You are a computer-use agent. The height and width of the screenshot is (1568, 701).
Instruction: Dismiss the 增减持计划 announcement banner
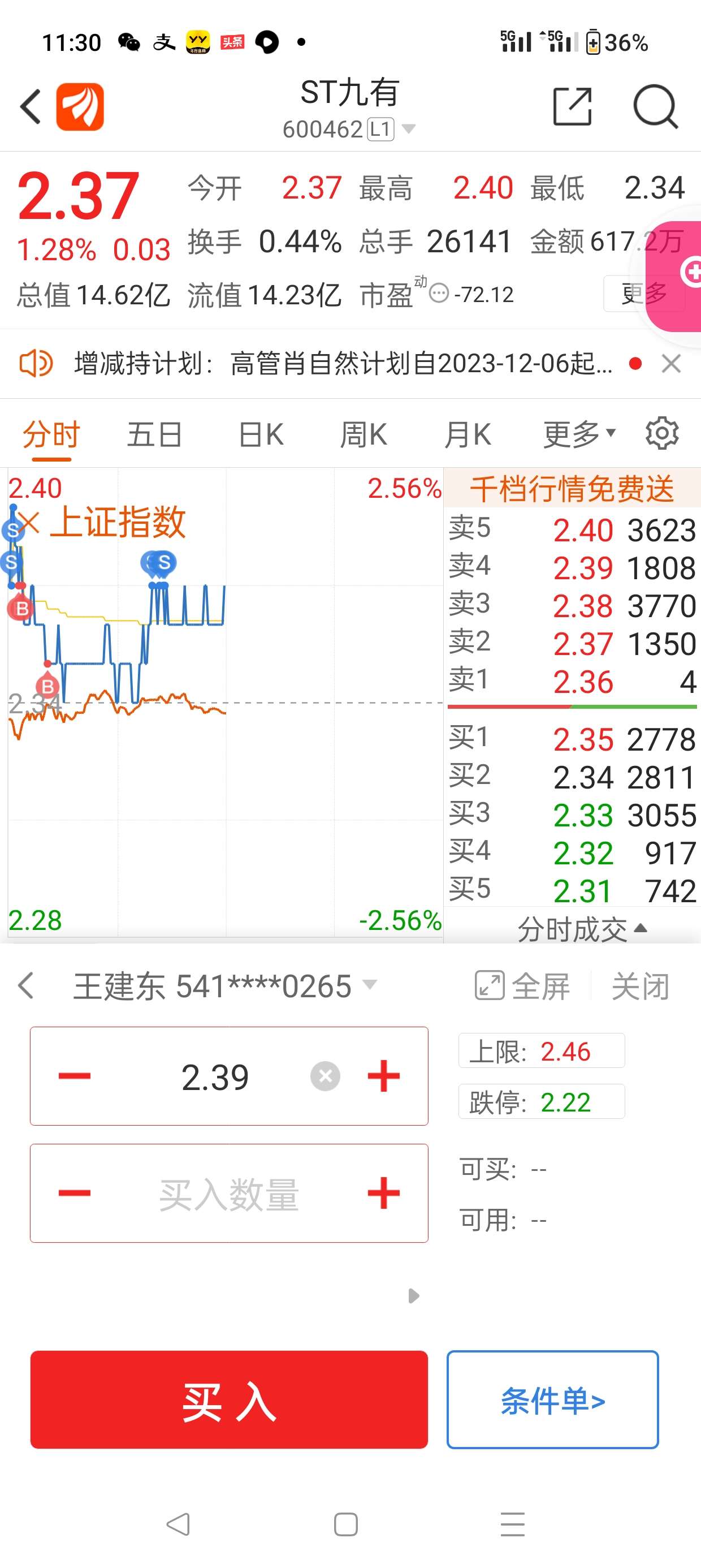(x=671, y=363)
